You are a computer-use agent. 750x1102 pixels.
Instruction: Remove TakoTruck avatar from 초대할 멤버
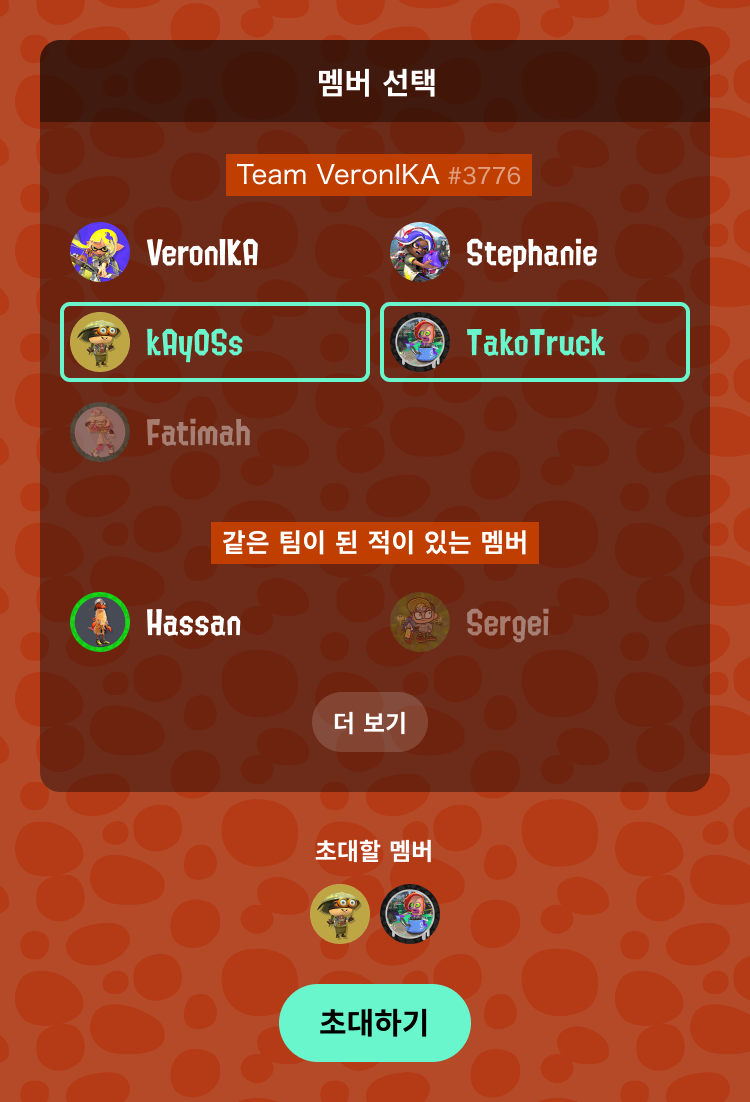[410, 914]
